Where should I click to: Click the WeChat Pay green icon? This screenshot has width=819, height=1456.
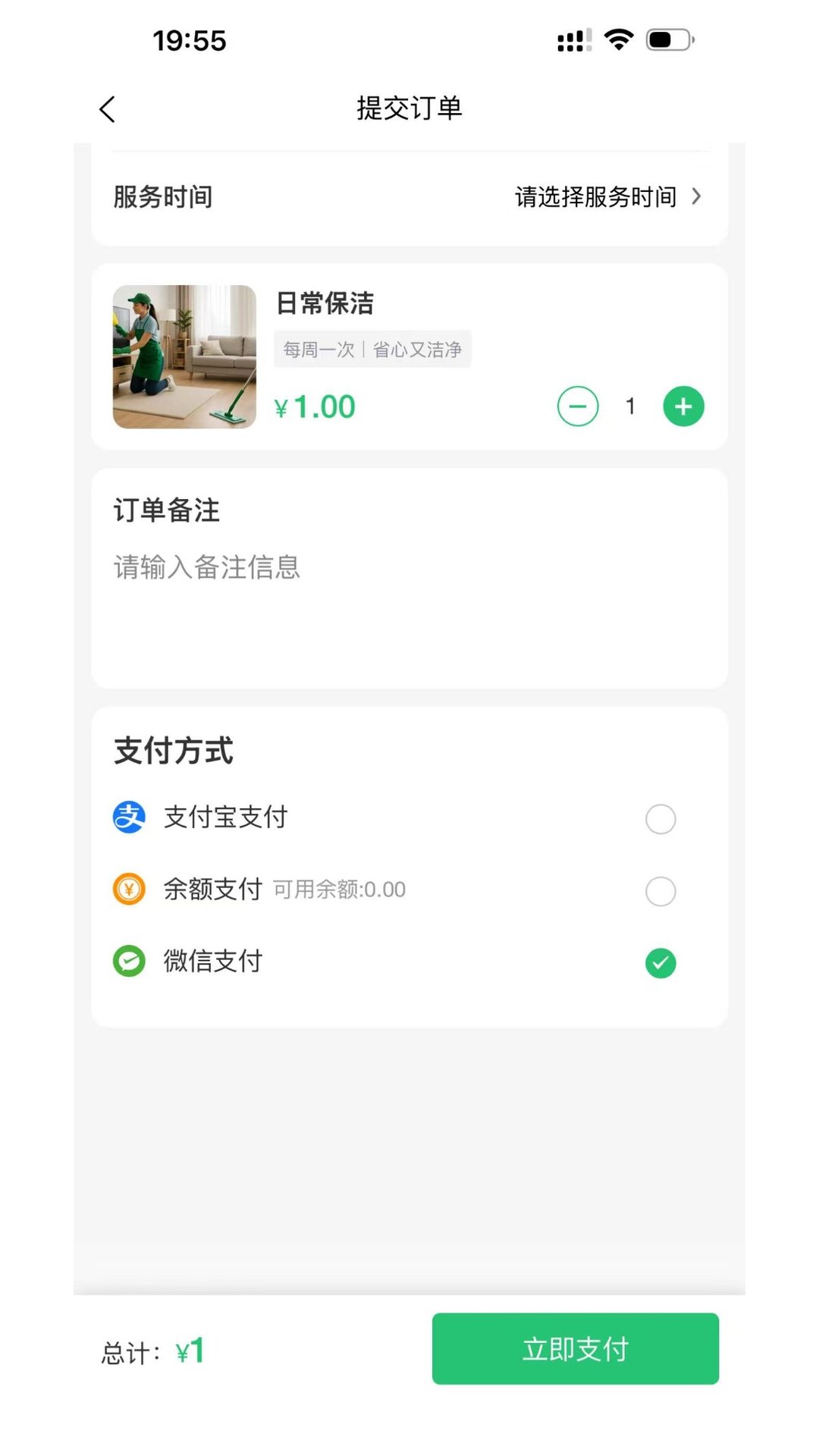[129, 961]
